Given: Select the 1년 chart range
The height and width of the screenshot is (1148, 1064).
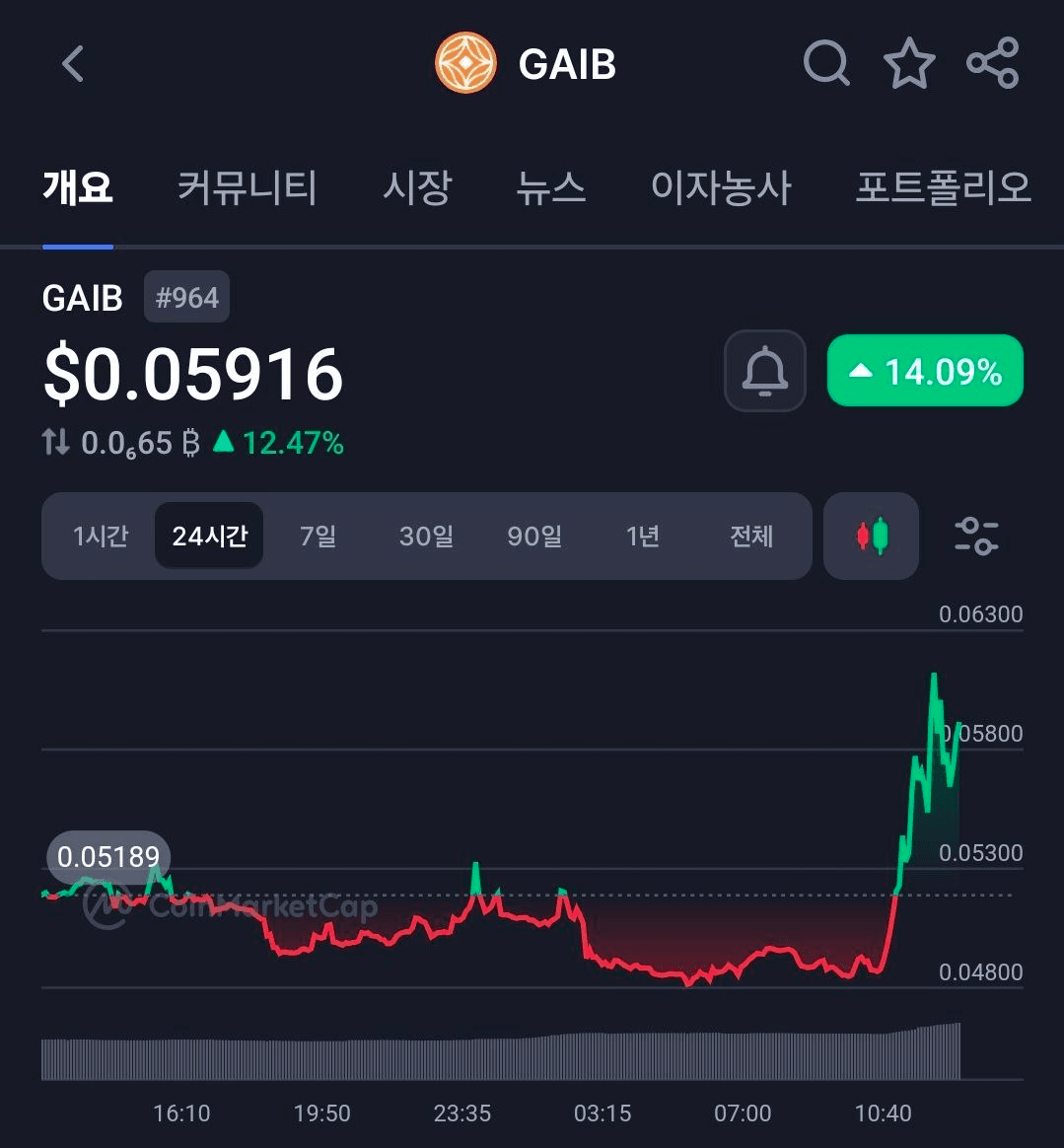Looking at the screenshot, I should click(x=643, y=537).
